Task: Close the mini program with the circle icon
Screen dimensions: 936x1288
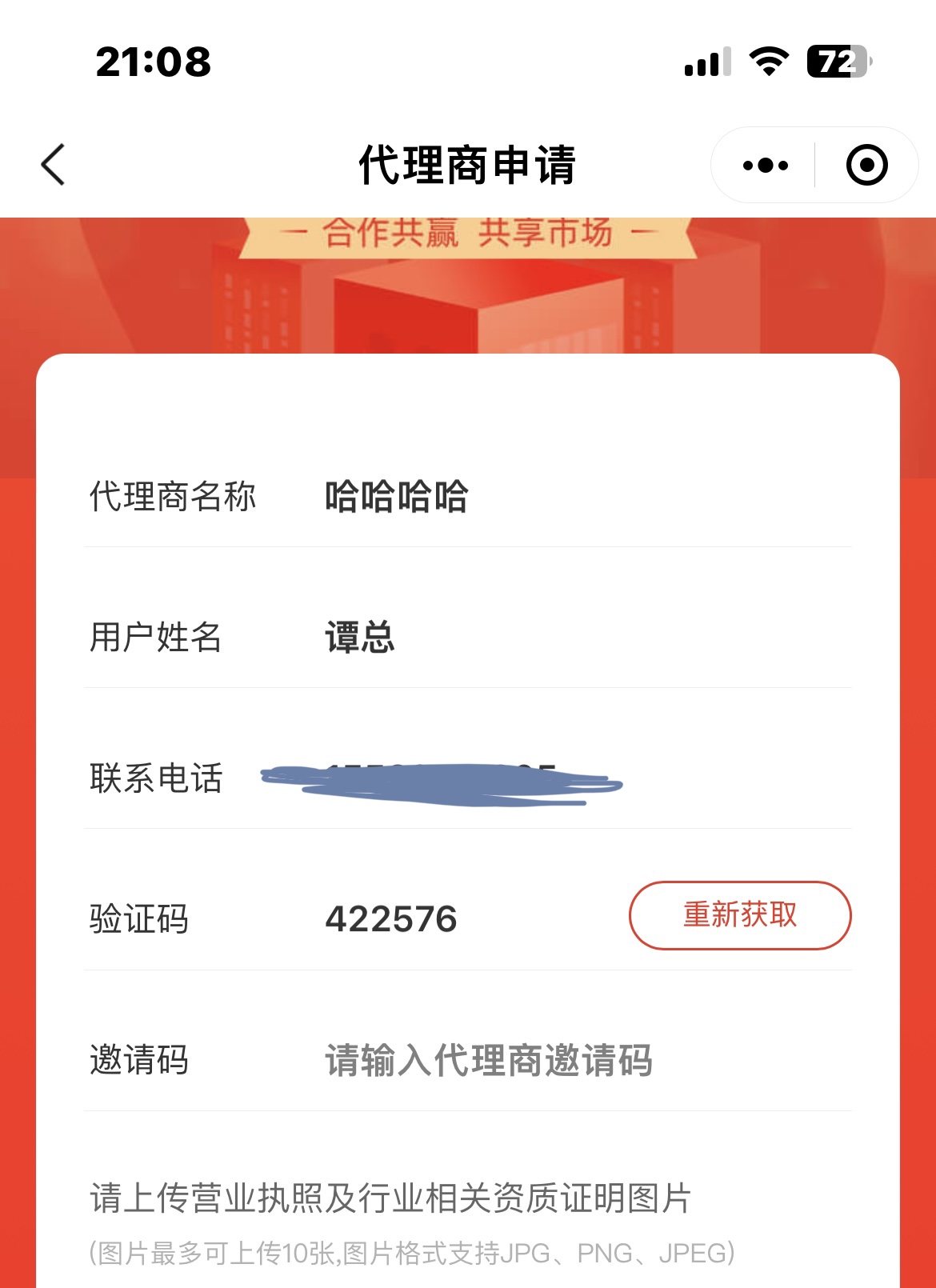Action: (866, 166)
